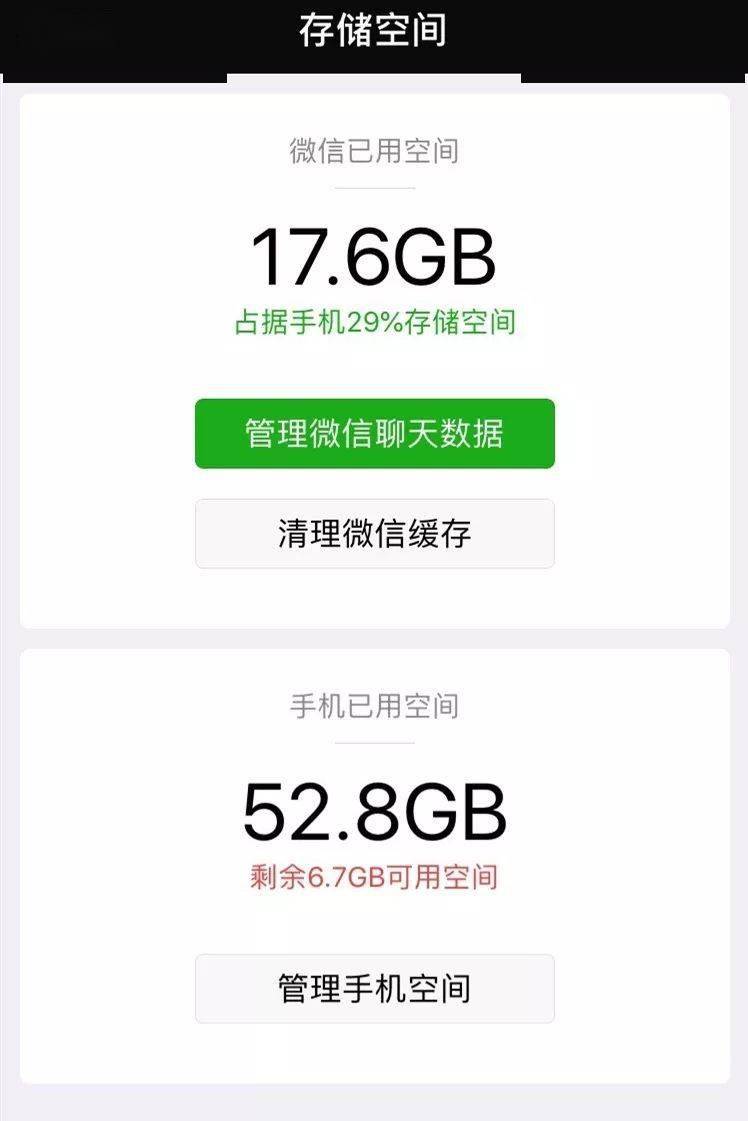This screenshot has width=748, height=1121.
Task: Open 管理手机空间 to manage phone storage
Action: coord(374,989)
